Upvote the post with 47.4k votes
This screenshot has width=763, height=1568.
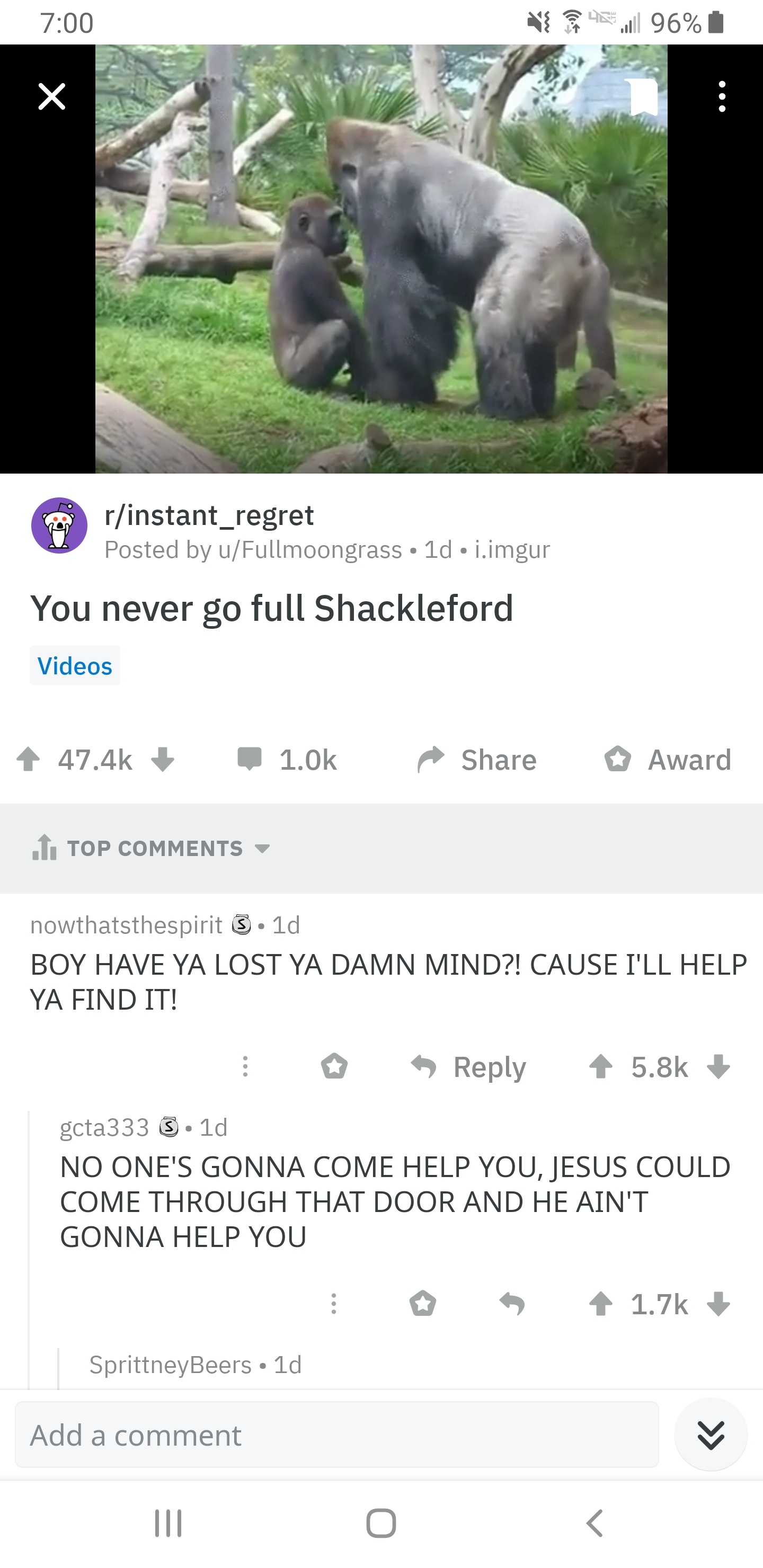(28, 759)
